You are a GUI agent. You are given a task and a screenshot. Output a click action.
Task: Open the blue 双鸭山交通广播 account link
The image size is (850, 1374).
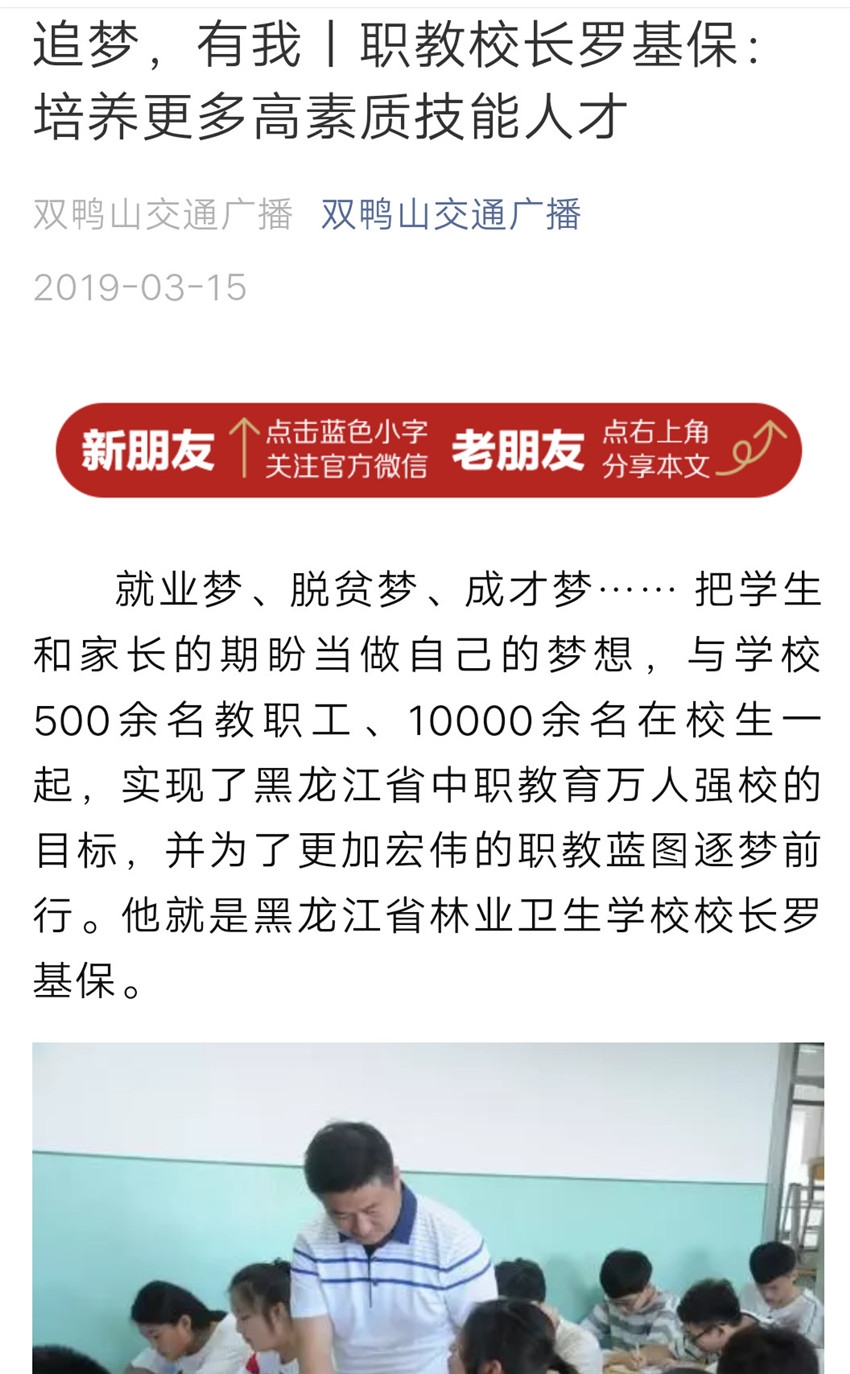pos(451,215)
